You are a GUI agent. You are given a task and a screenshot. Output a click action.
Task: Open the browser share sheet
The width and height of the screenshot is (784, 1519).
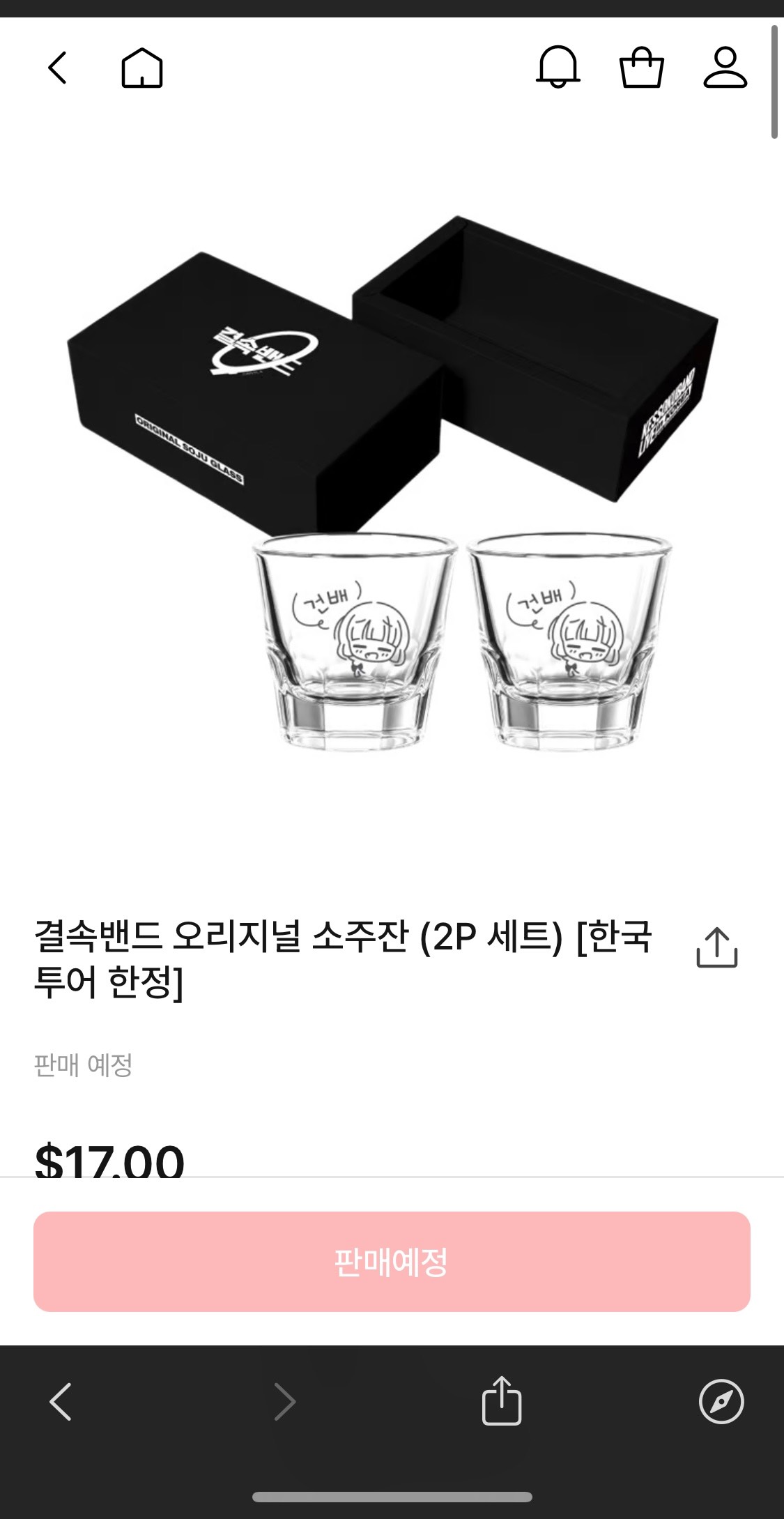point(502,1400)
